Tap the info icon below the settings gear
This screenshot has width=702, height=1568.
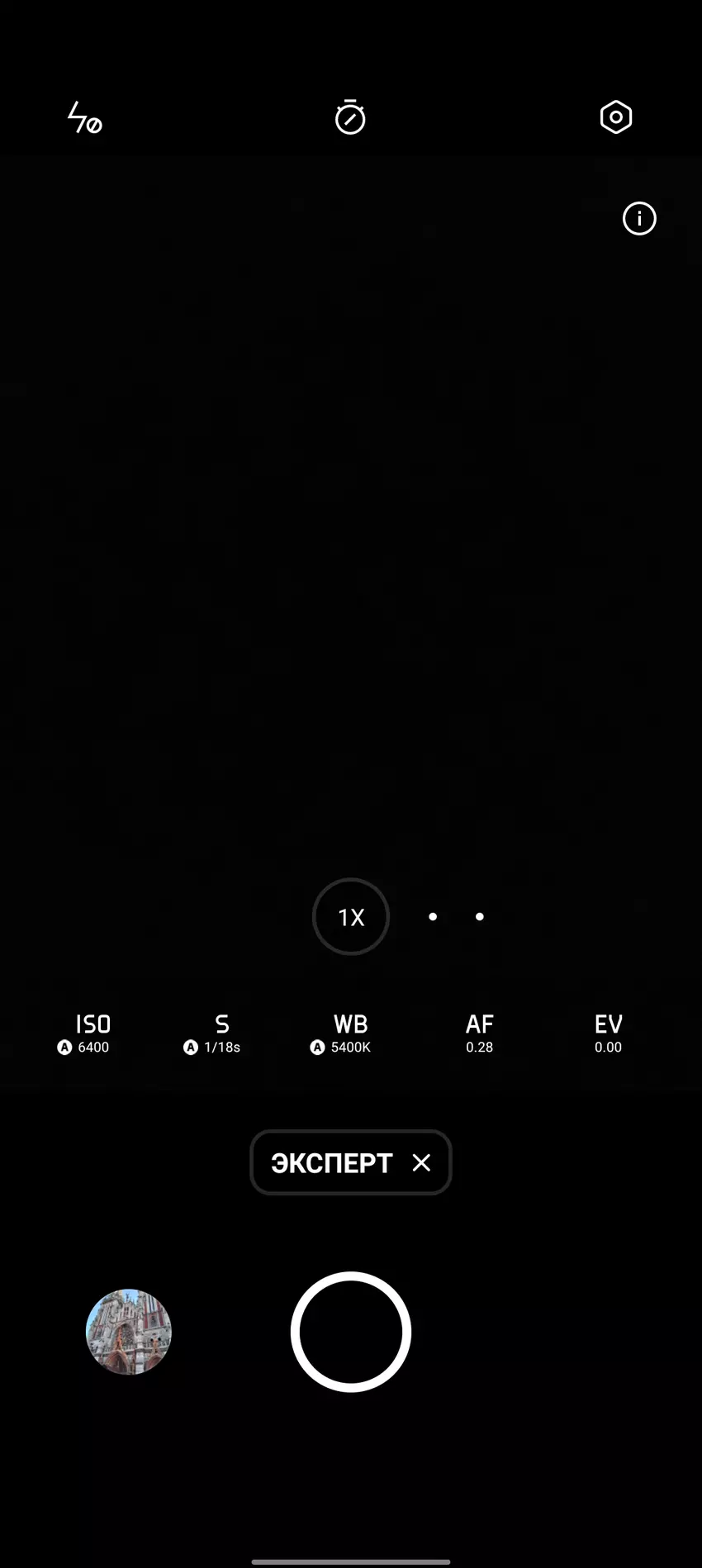point(638,218)
